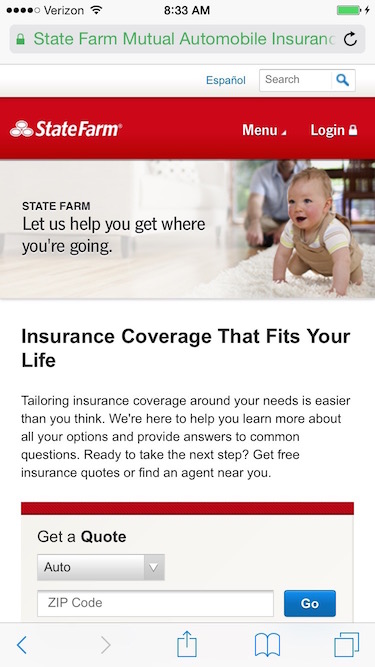This screenshot has width=375, height=667.
Task: Open the State Farm home logo
Action: (66, 129)
